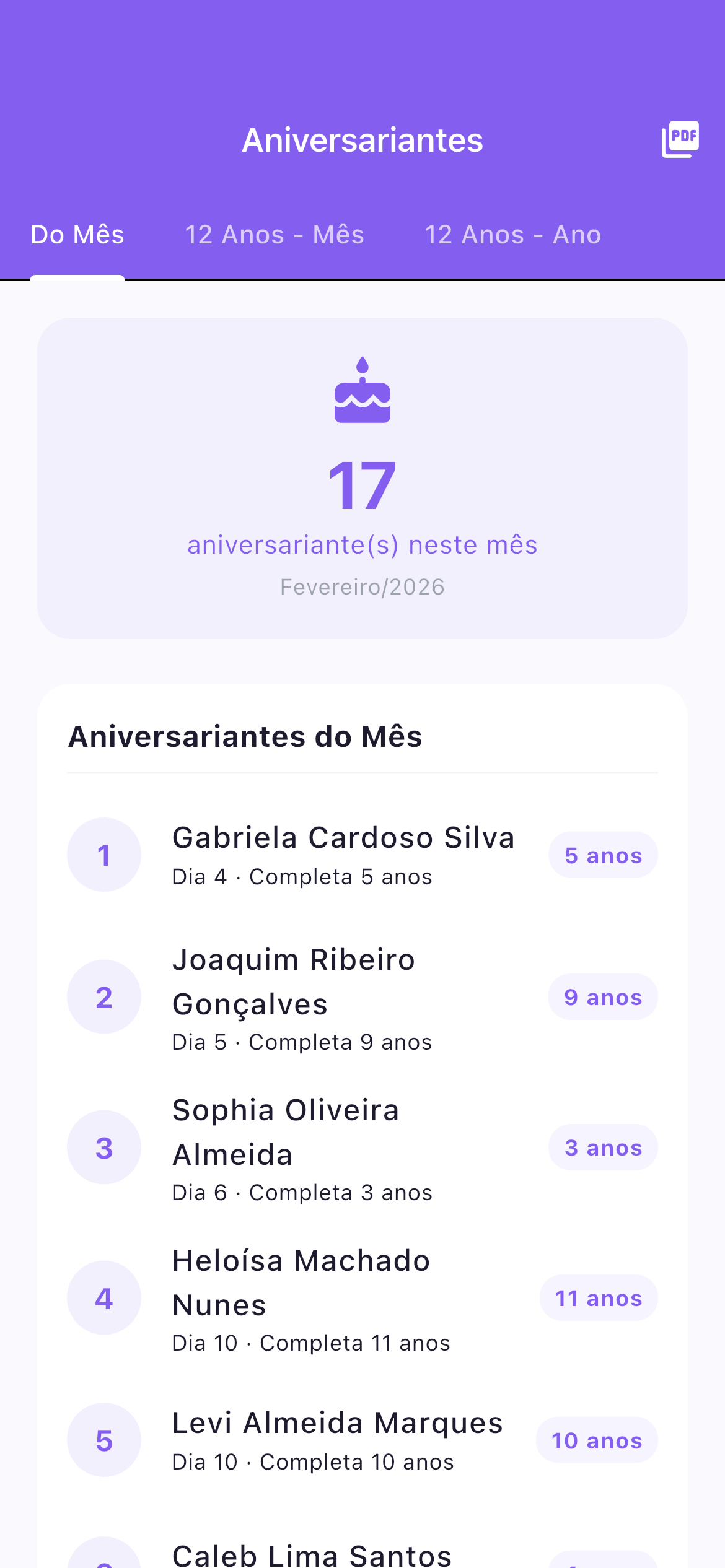Select the number 5 badge for Levi Almeida

103,1440
